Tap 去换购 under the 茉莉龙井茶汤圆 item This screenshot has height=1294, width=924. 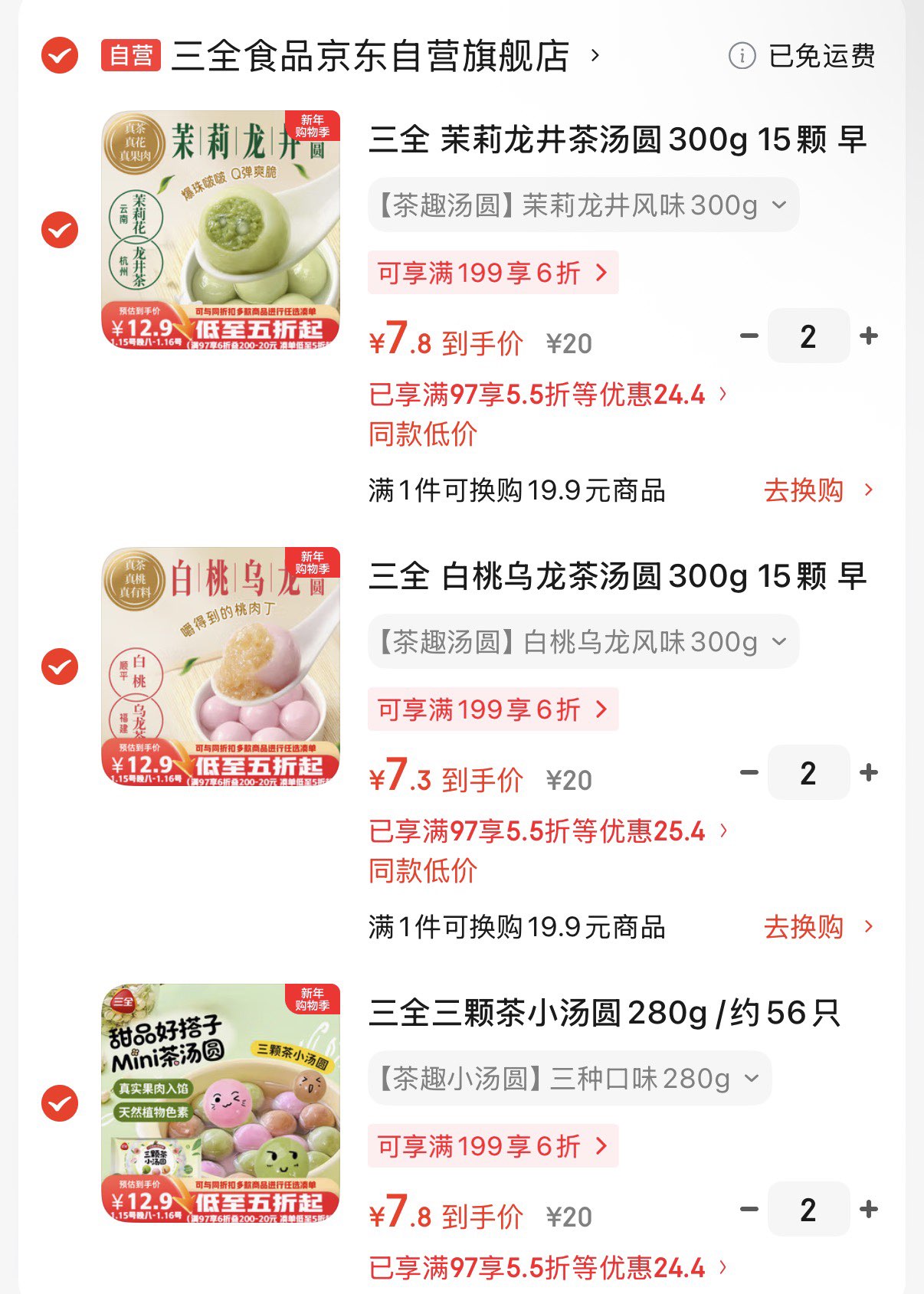click(817, 490)
